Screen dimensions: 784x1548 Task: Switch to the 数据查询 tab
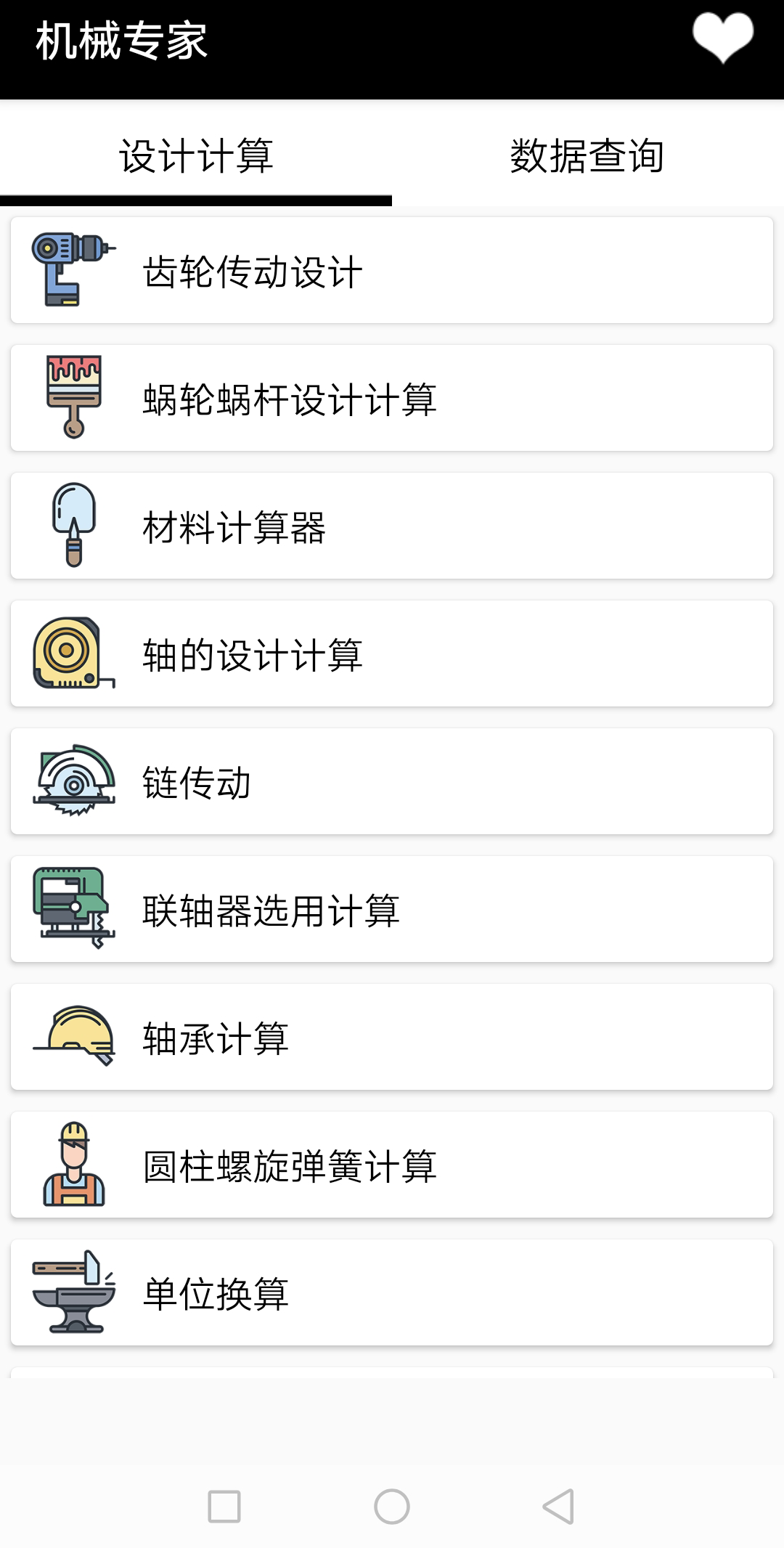coord(587,155)
